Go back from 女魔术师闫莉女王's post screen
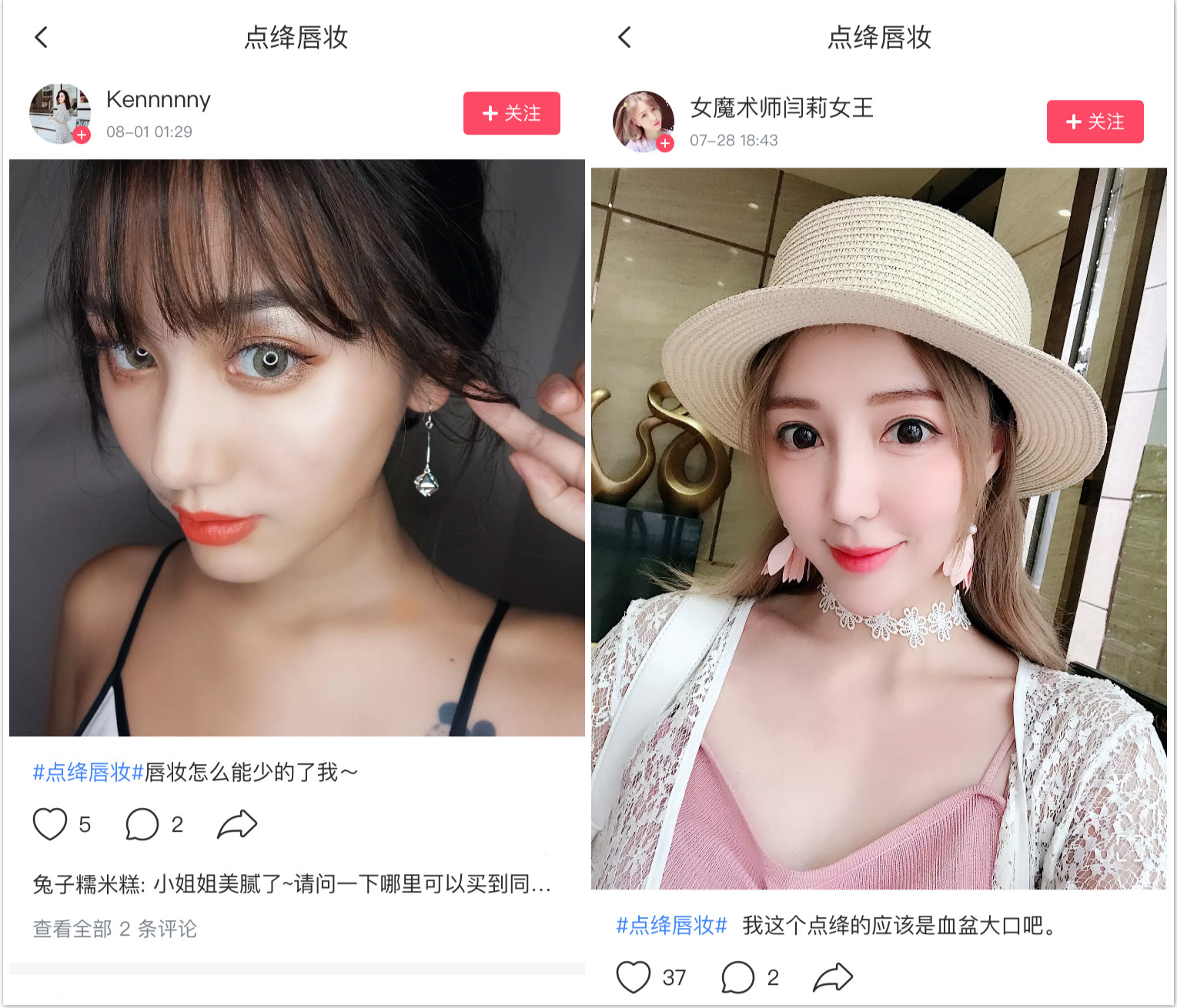This screenshot has height=1008, width=1177. 625,37
